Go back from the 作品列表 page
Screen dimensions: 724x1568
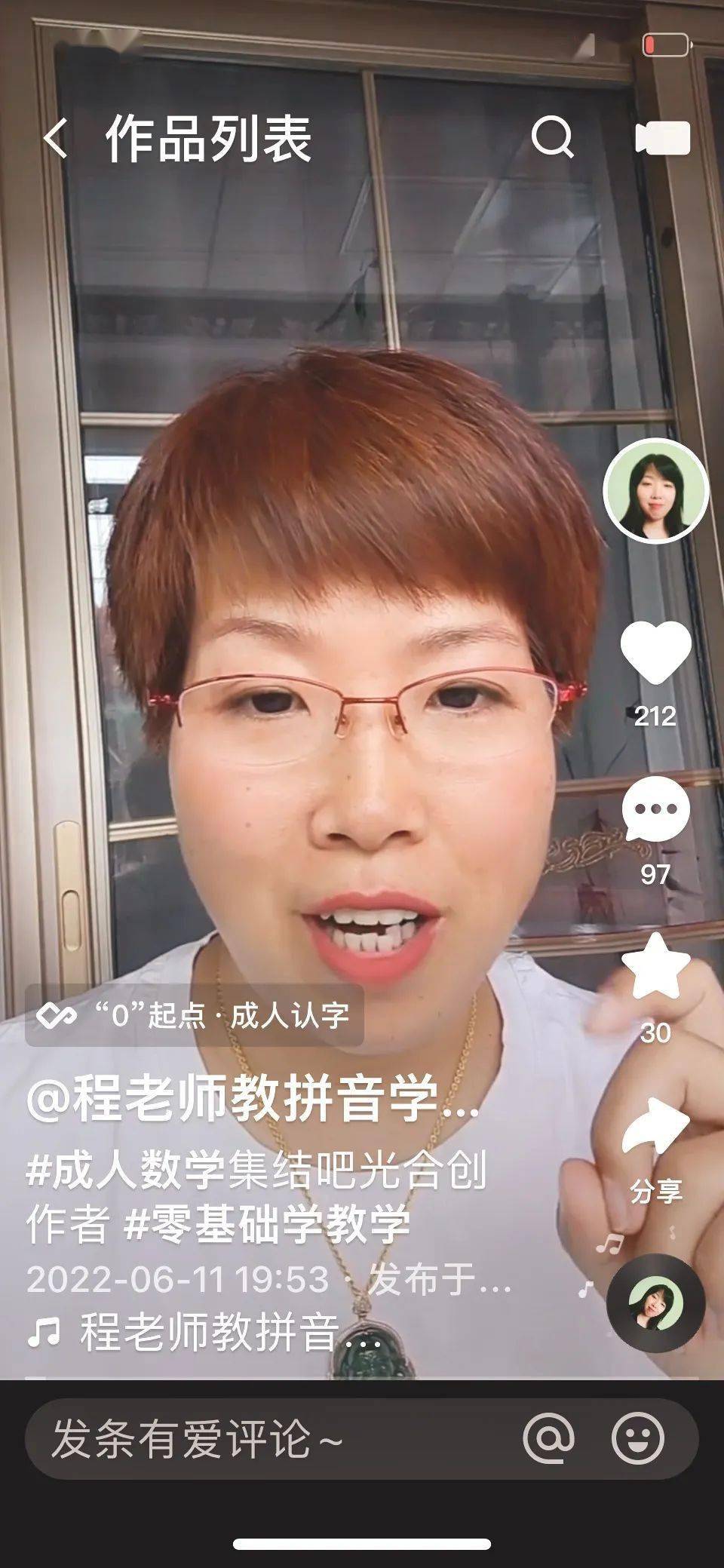[55, 139]
